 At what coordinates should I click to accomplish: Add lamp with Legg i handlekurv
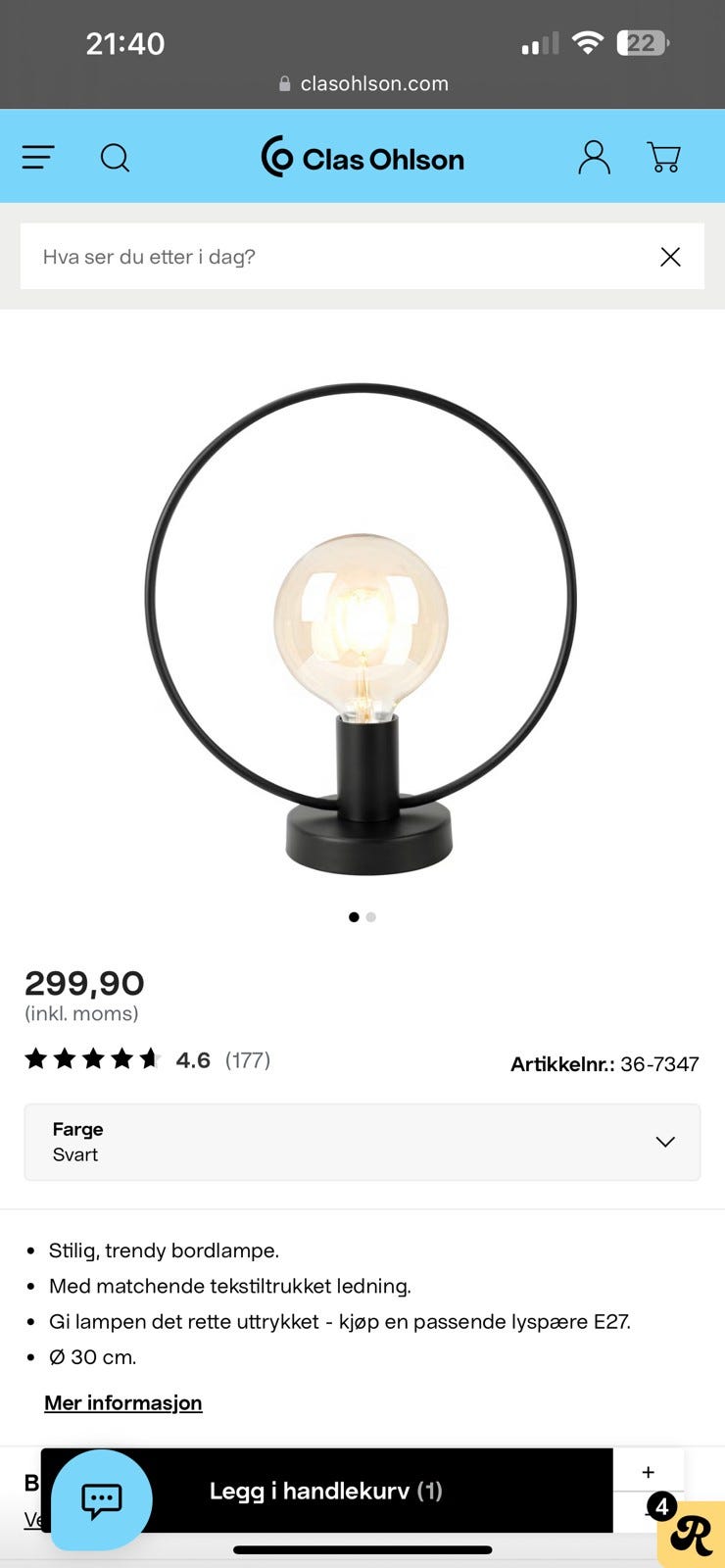point(326,1491)
